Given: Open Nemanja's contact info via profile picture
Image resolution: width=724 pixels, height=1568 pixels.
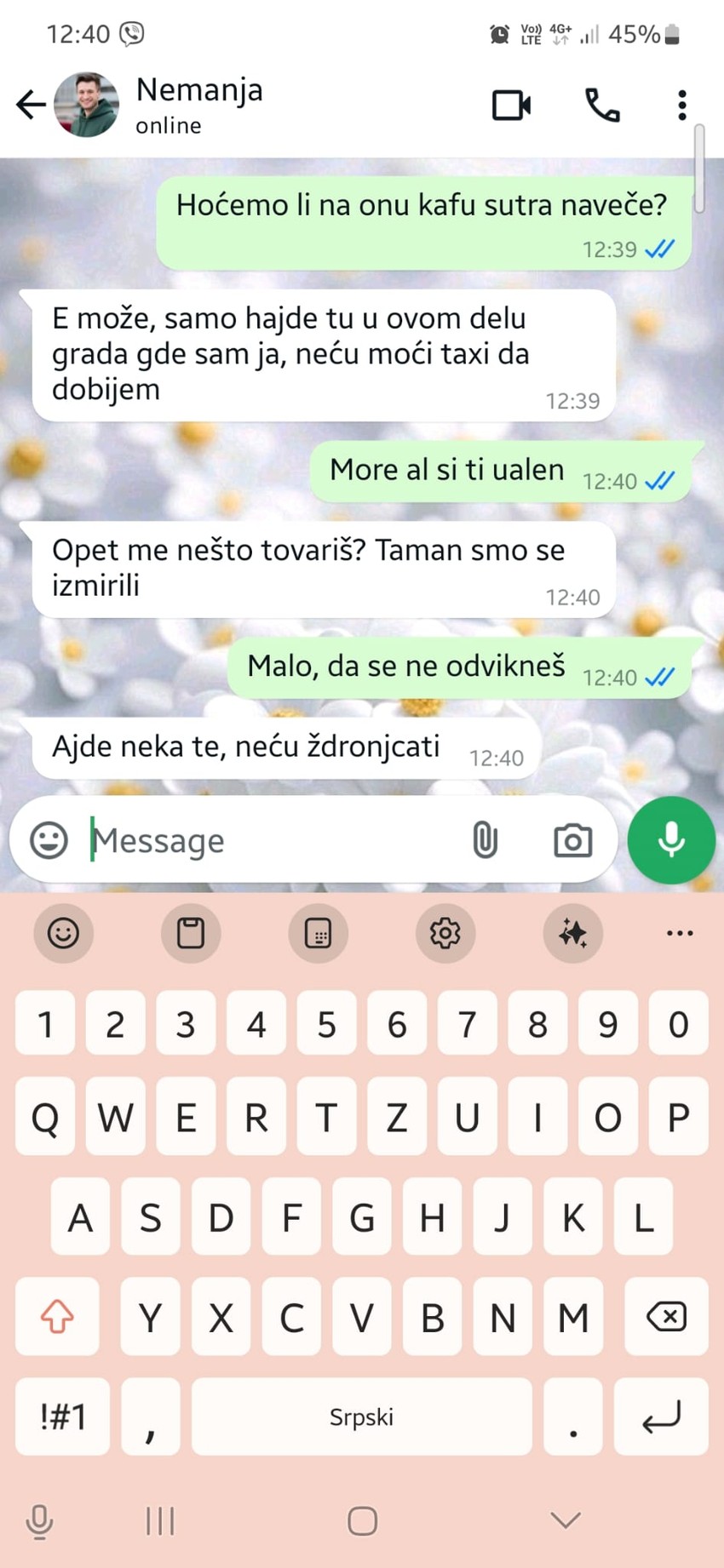Looking at the screenshot, I should tap(83, 104).
